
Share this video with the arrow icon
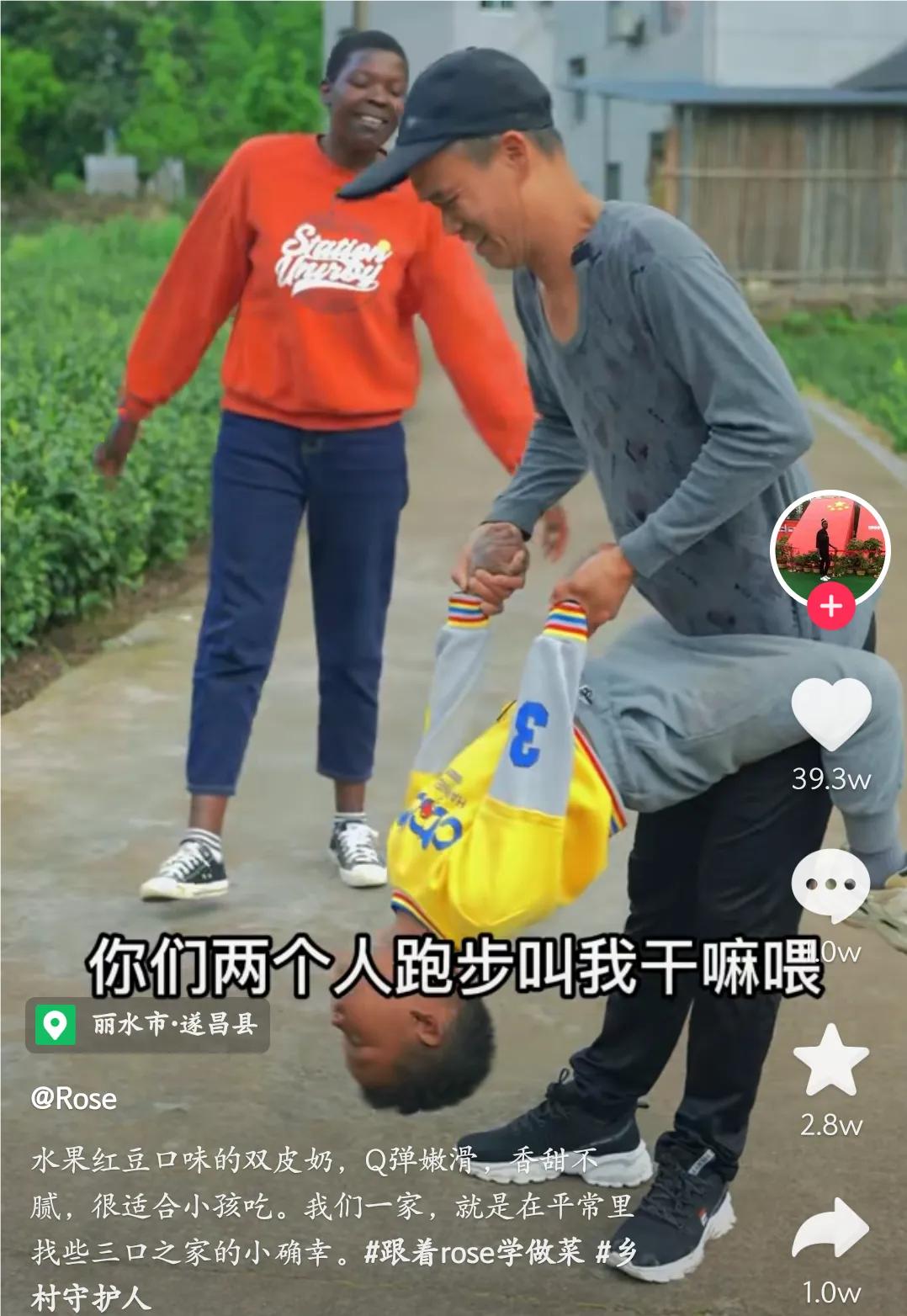pos(830,1230)
